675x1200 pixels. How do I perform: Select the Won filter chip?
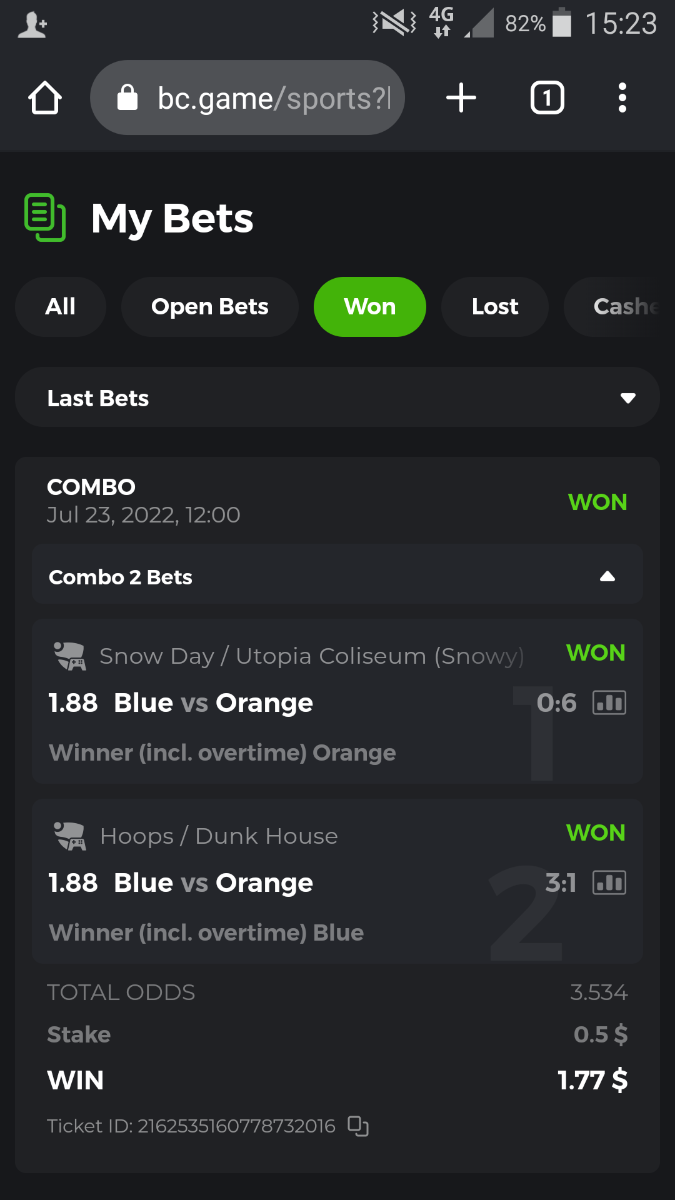point(369,307)
